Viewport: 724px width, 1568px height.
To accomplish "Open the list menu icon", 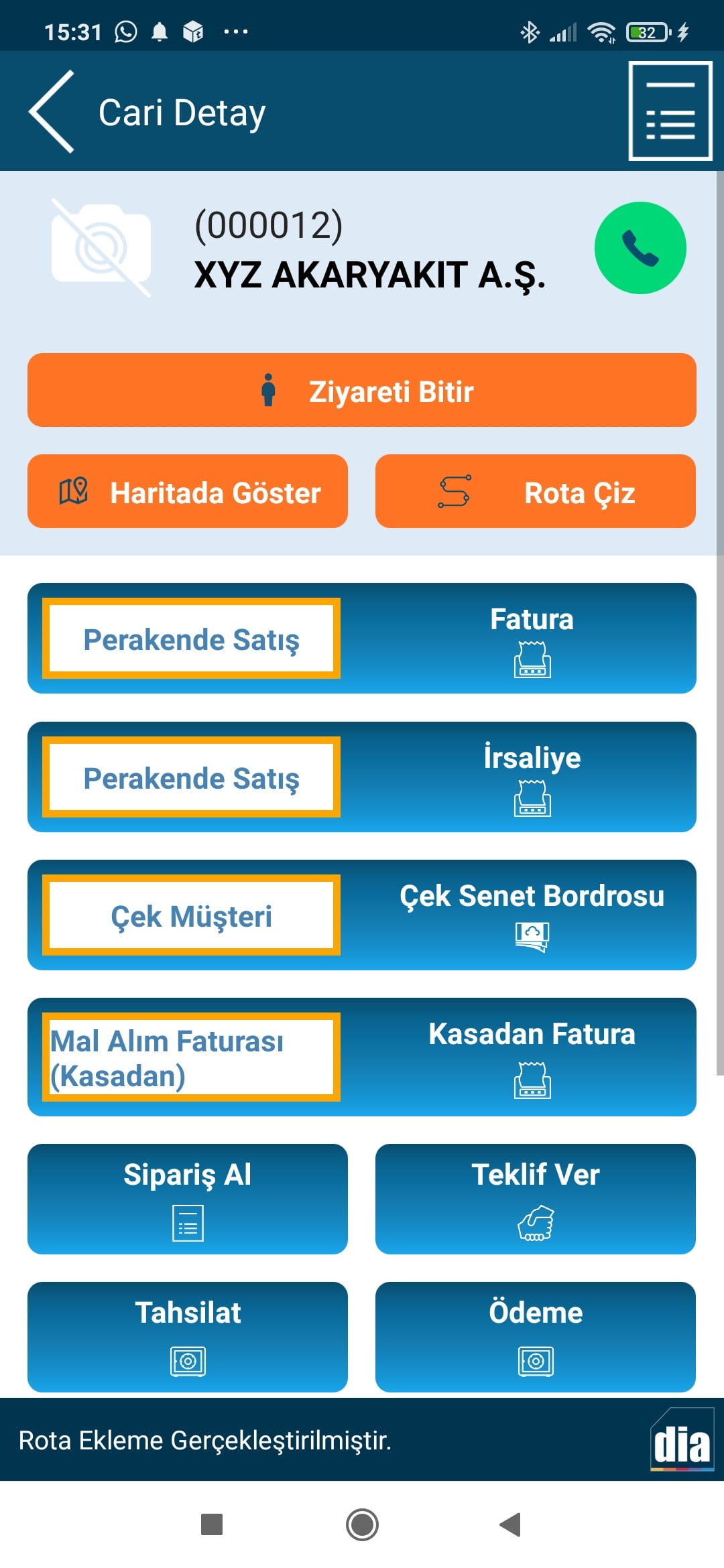I will [x=670, y=111].
